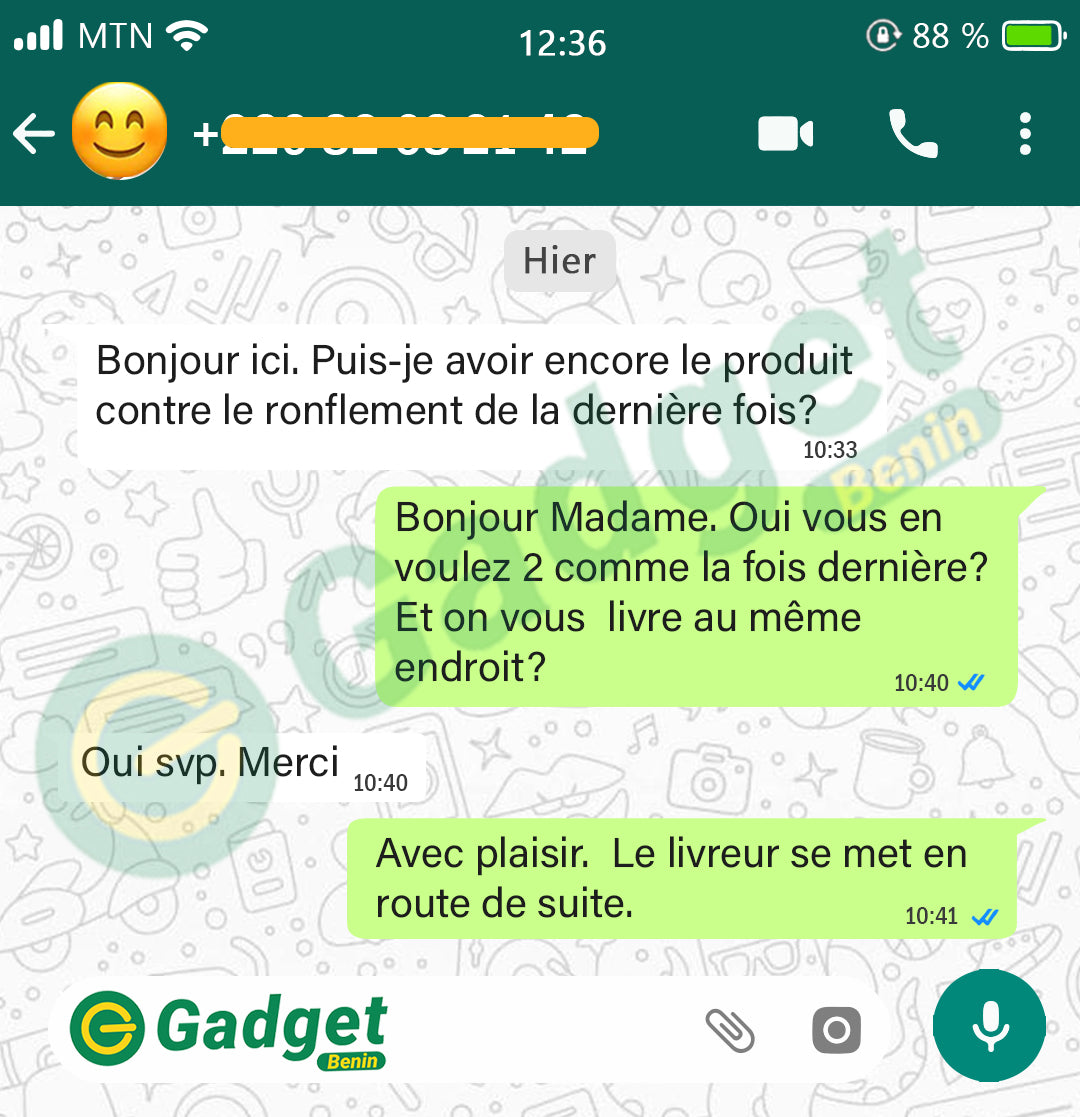Open the contact's smiley profile picture
This screenshot has height=1117, width=1080.
click(119, 131)
